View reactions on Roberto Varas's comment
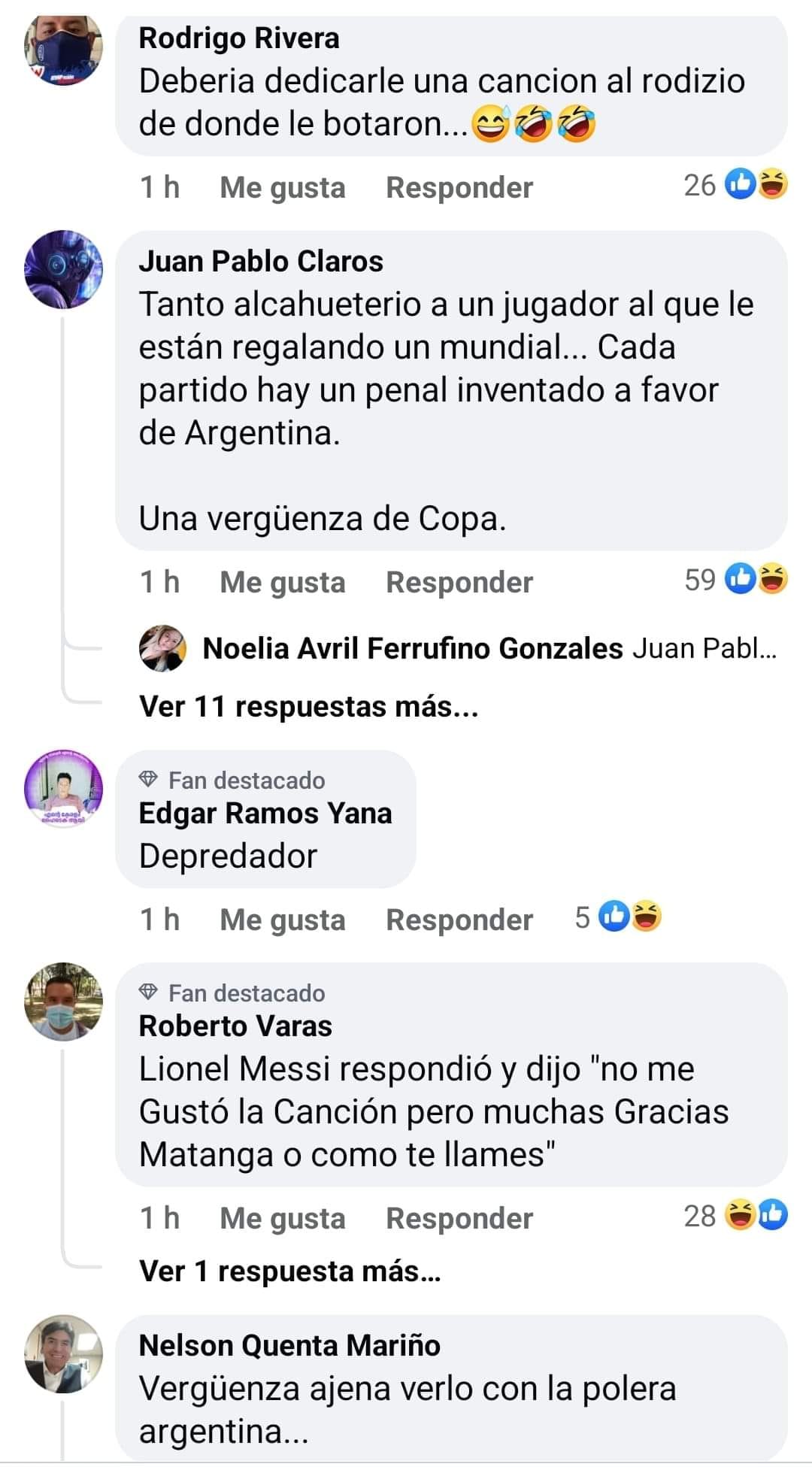The width and height of the screenshot is (812, 1470). (x=737, y=1216)
